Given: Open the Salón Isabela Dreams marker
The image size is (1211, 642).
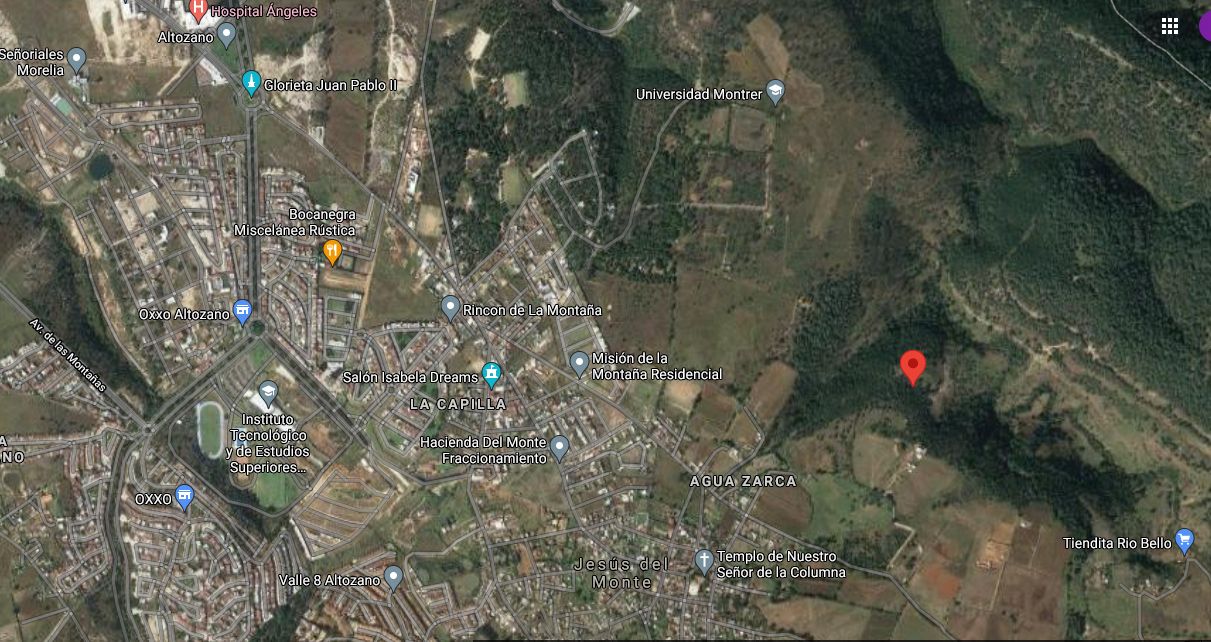Looking at the screenshot, I should pos(490,376).
